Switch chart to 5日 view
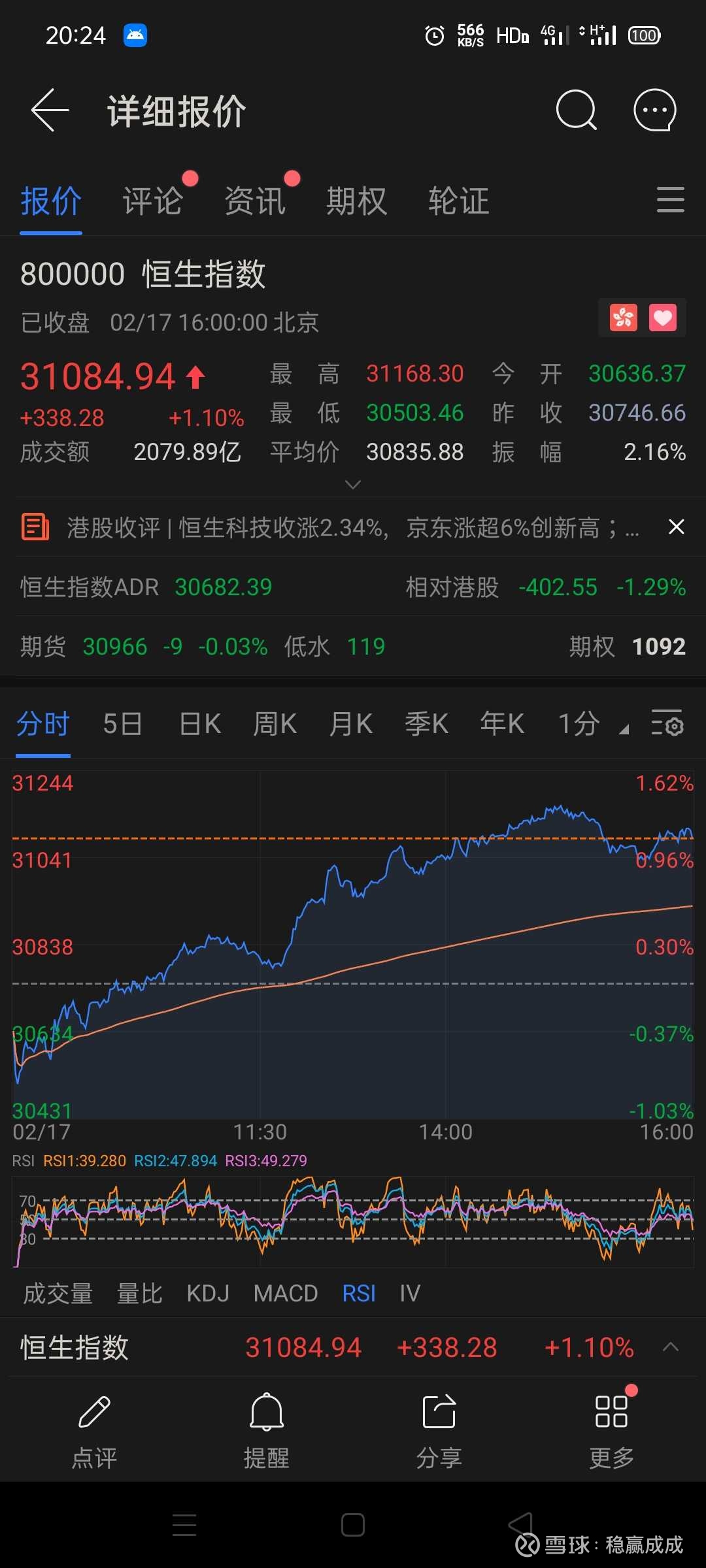706x1568 pixels. (x=123, y=724)
